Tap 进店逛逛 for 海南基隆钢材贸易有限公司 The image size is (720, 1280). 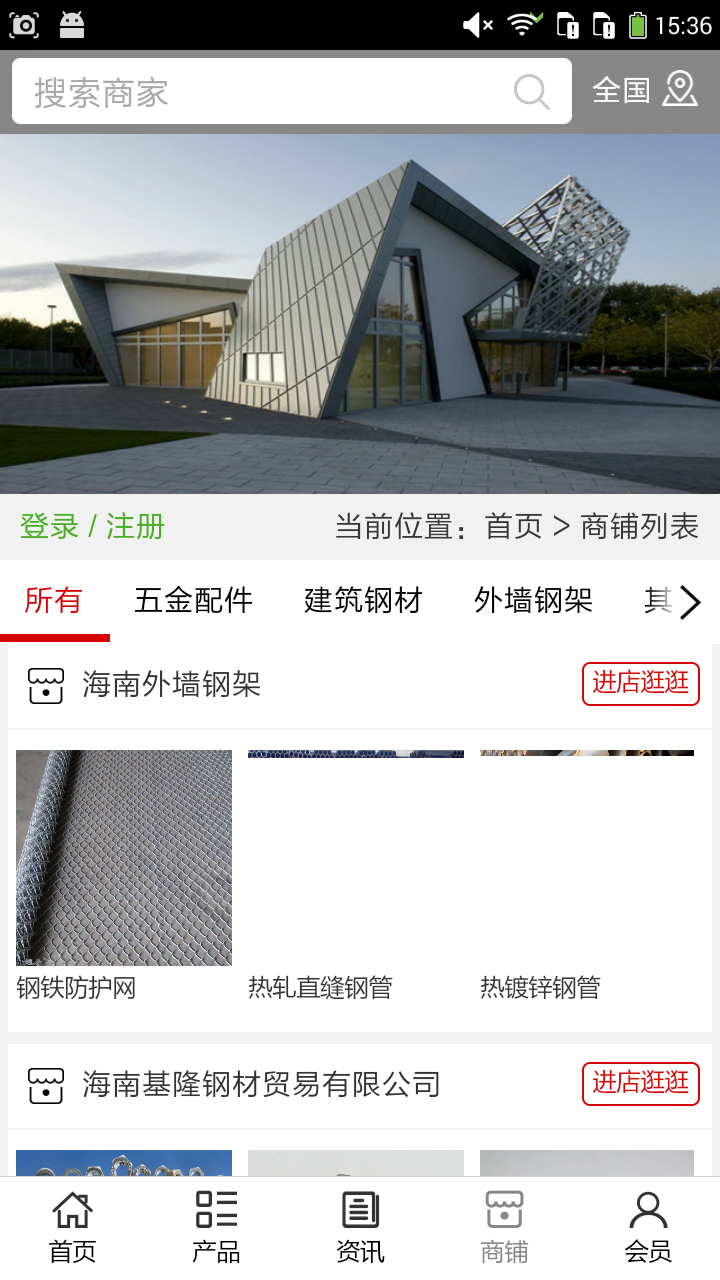pyautogui.click(x=640, y=1084)
